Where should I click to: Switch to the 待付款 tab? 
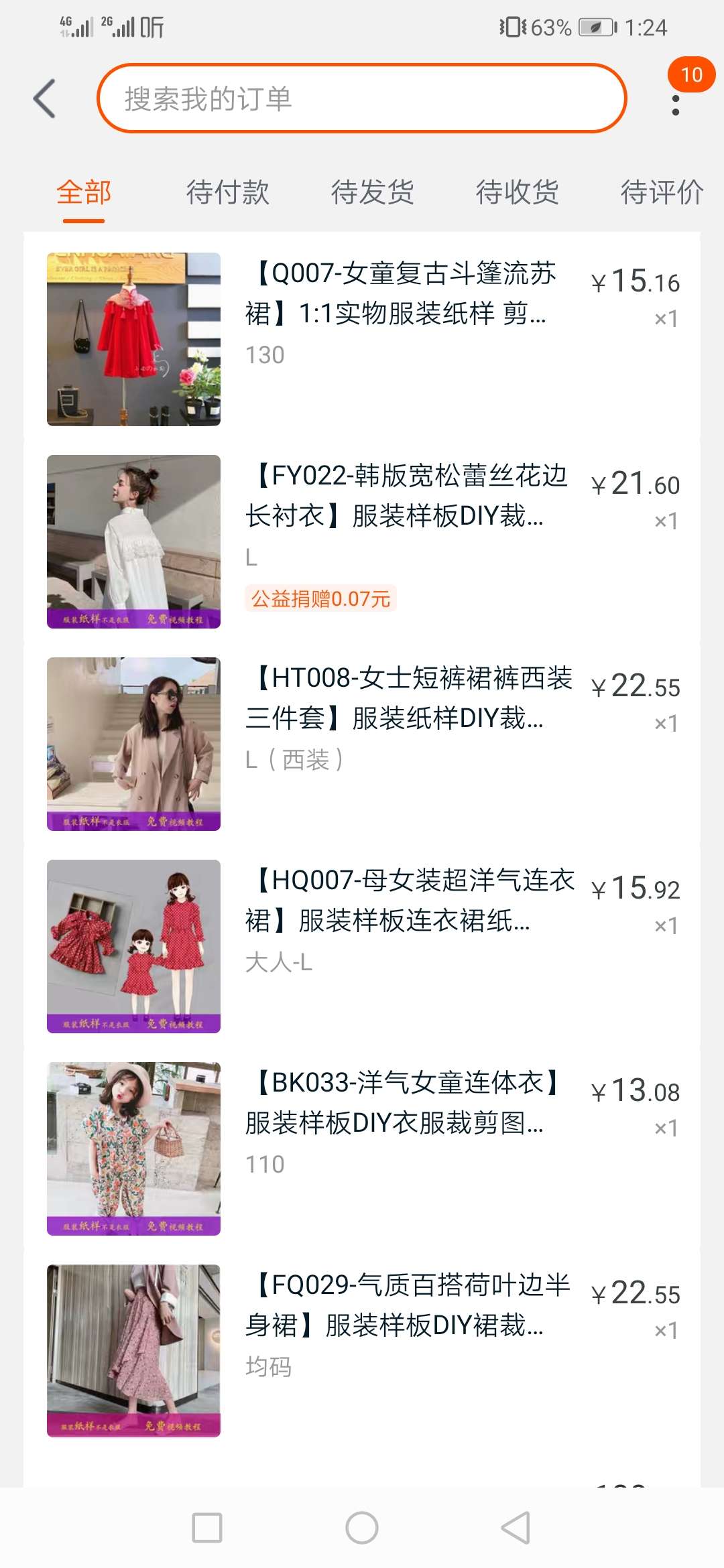[x=228, y=192]
